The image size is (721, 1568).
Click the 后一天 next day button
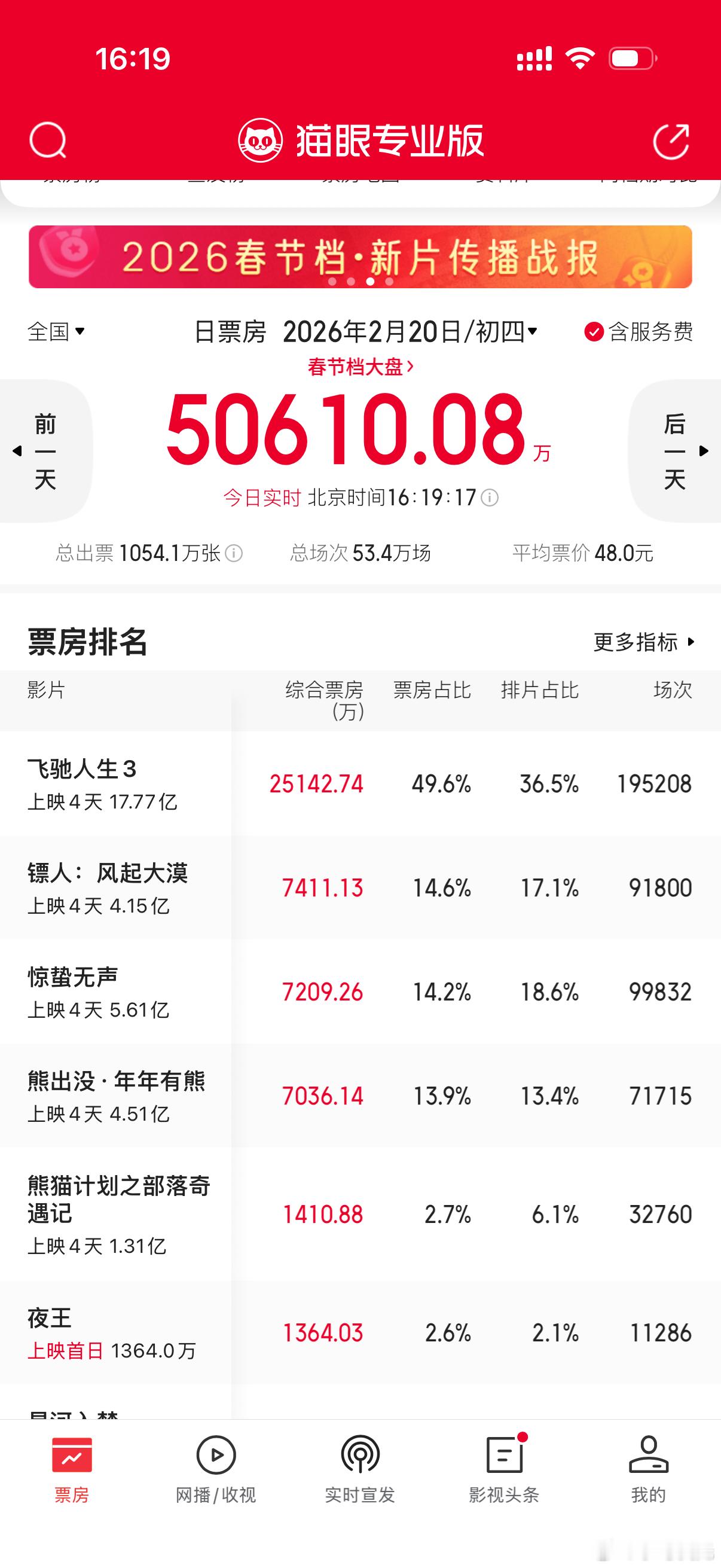676,450
